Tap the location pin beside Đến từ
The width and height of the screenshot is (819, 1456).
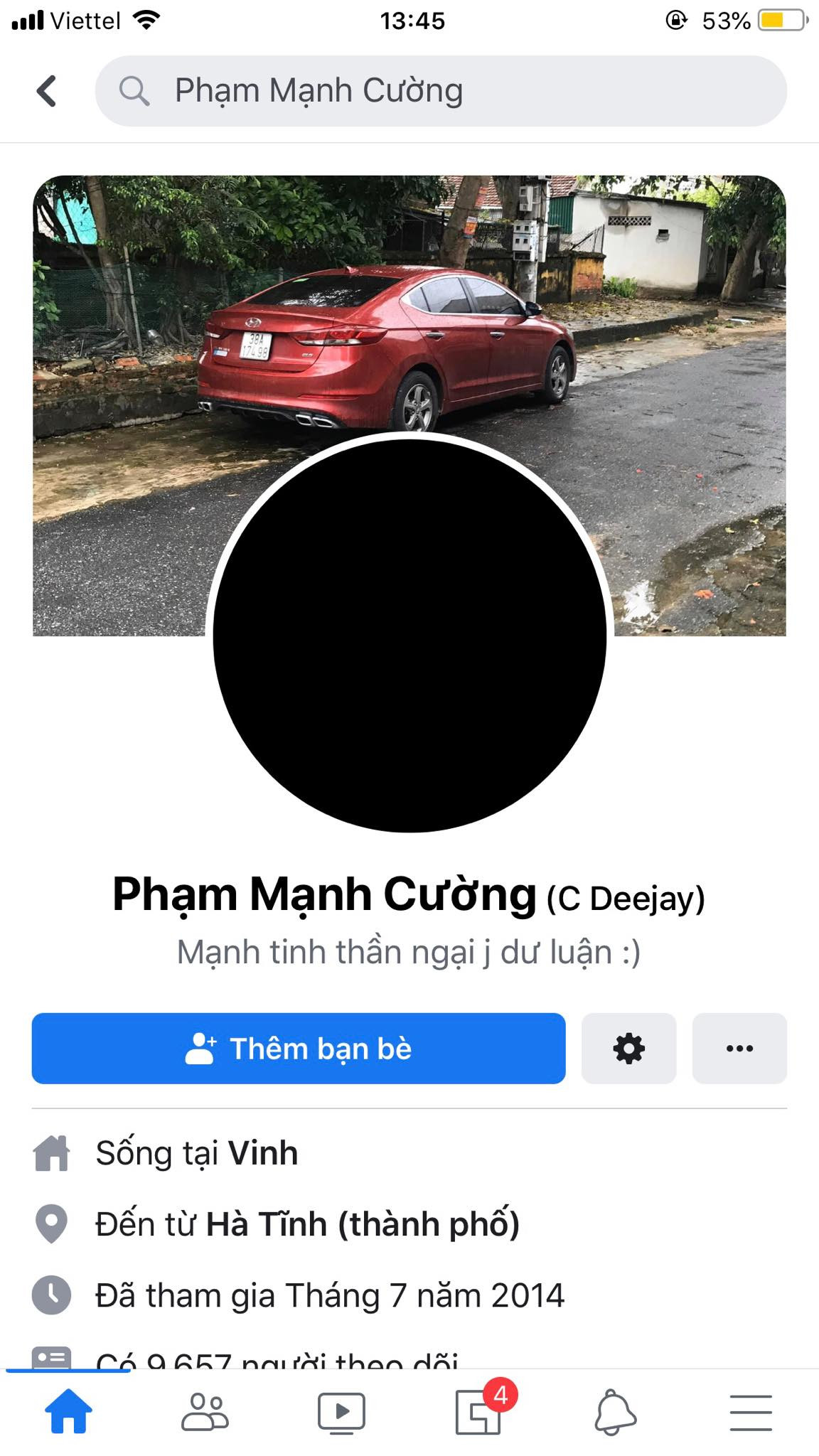pos(50,1224)
